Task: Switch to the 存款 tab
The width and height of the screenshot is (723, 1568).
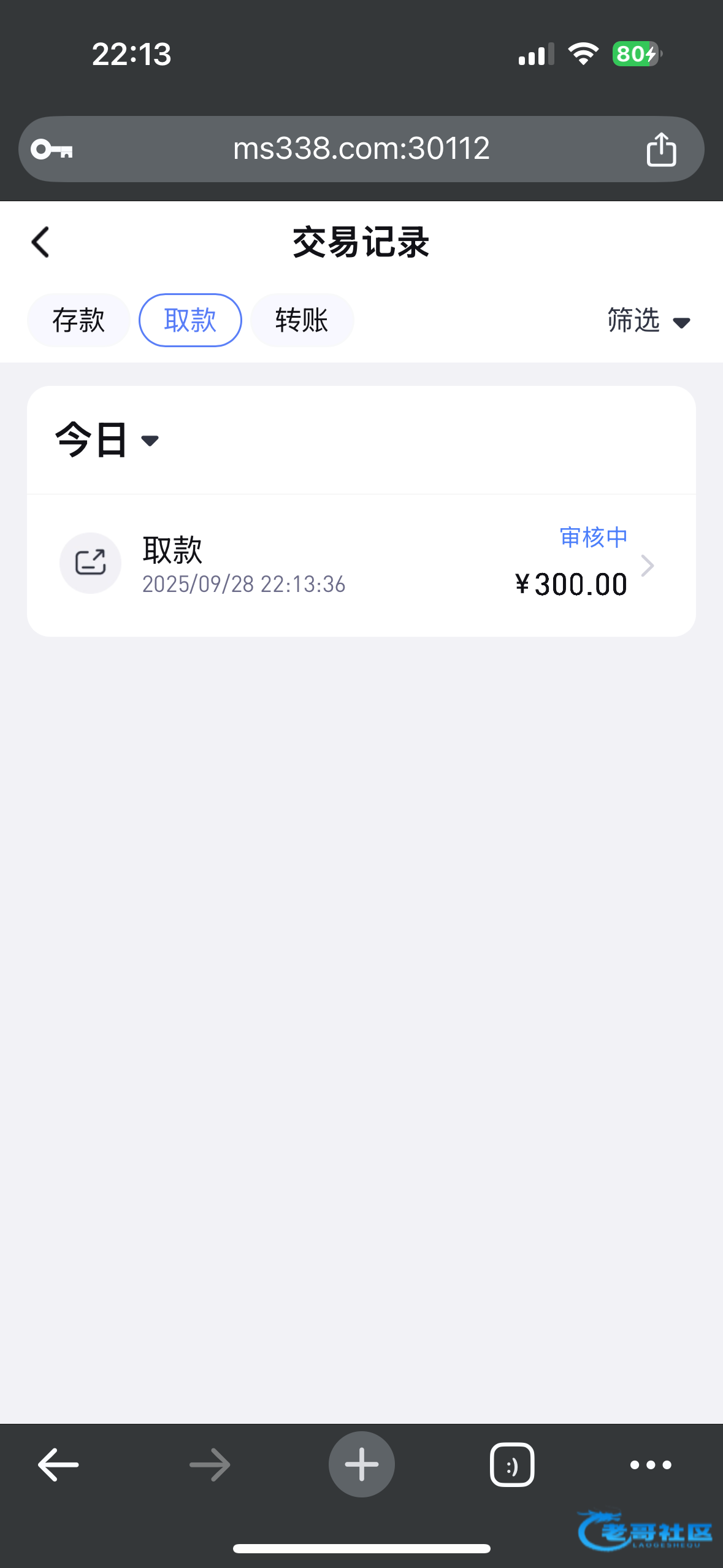Action: point(78,320)
